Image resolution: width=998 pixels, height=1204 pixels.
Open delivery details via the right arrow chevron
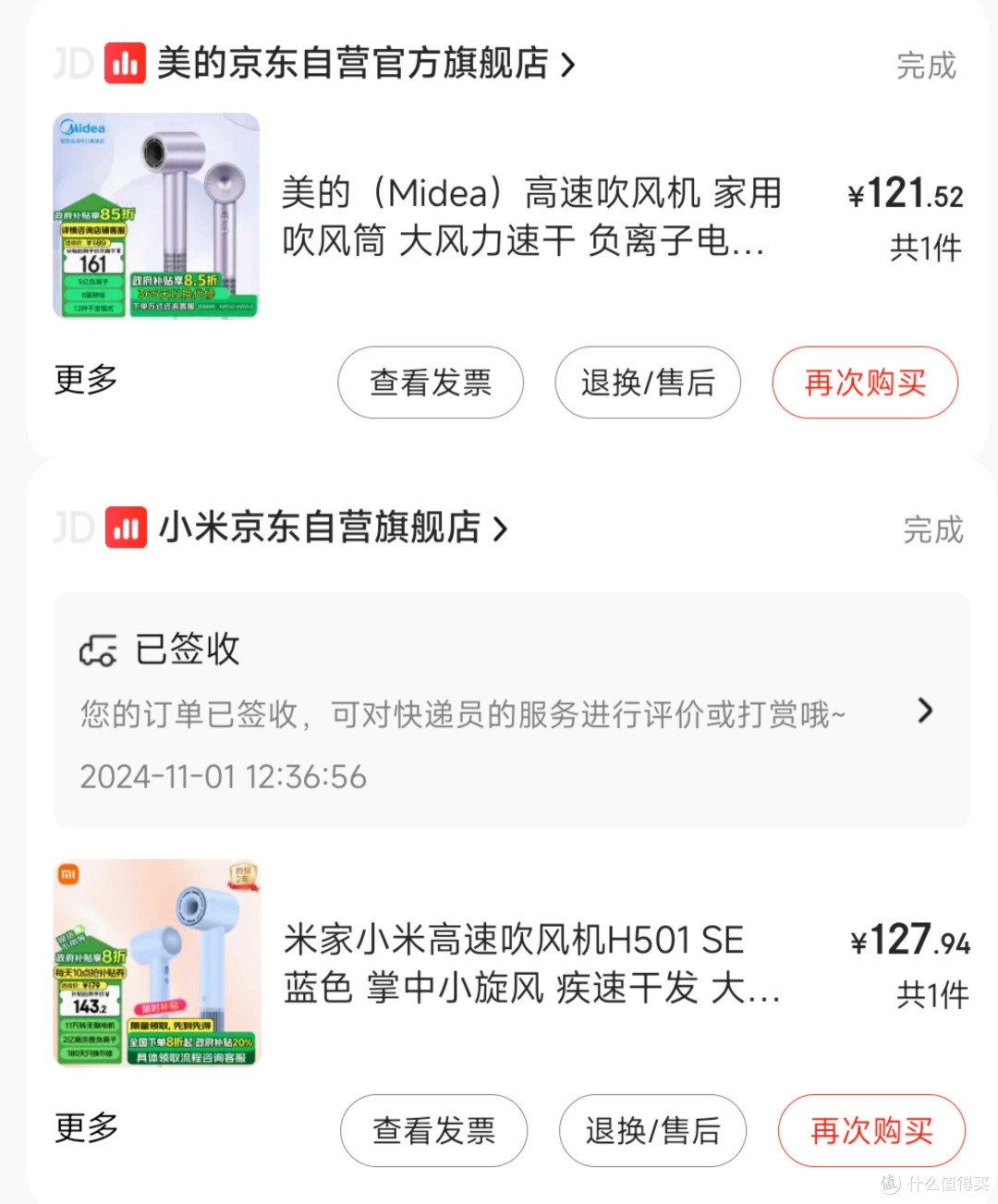pyautogui.click(x=925, y=711)
